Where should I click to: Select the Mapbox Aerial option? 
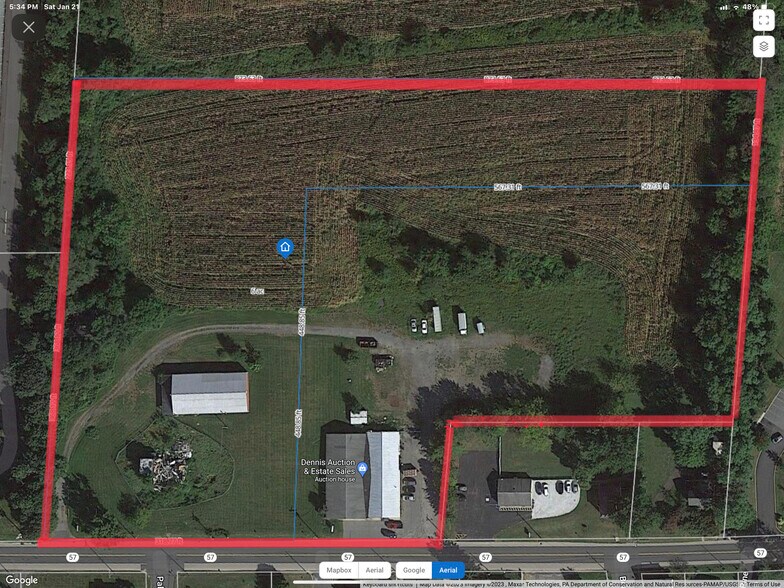[x=374, y=570]
